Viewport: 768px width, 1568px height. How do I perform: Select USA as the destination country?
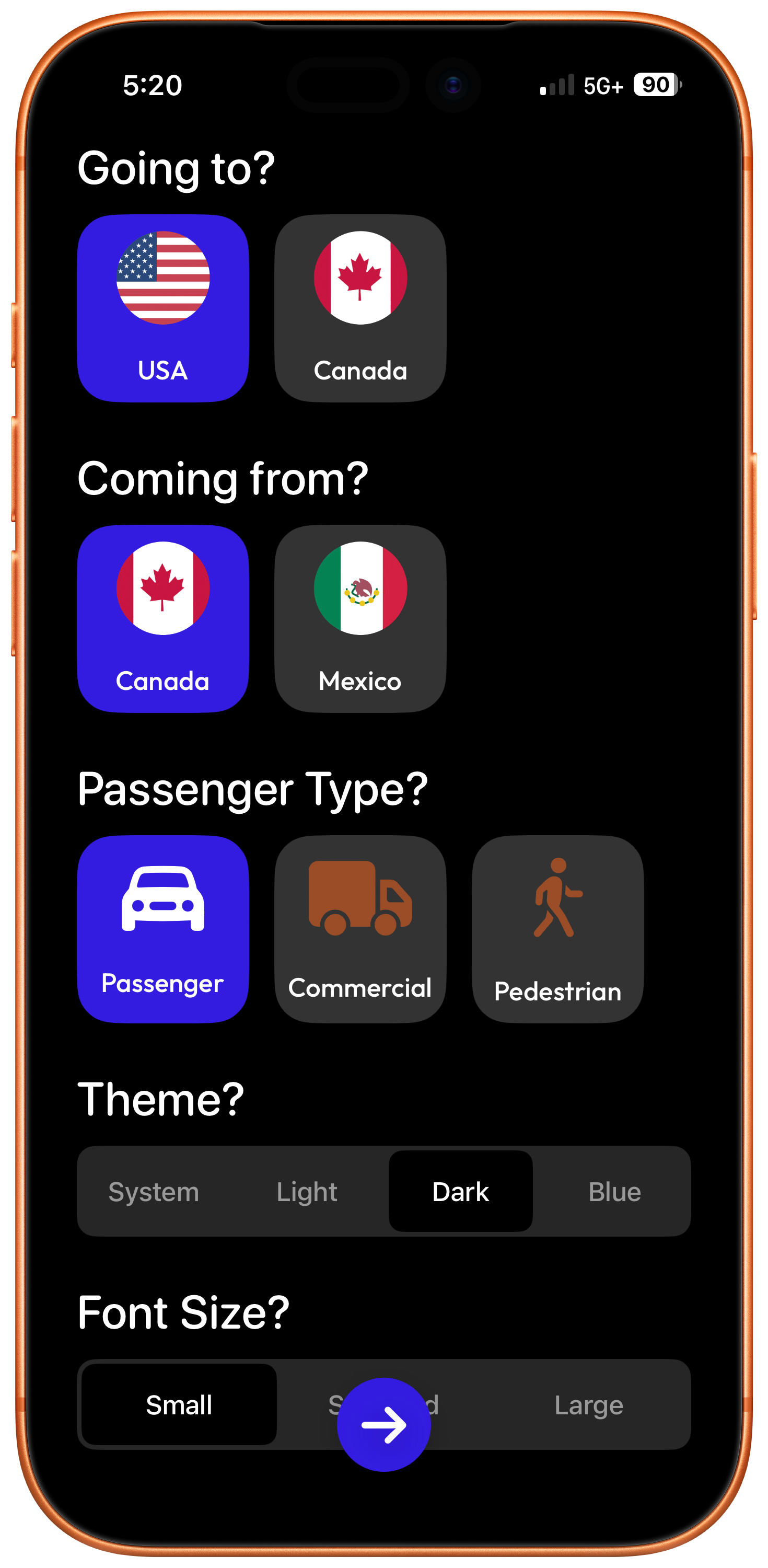click(x=162, y=308)
